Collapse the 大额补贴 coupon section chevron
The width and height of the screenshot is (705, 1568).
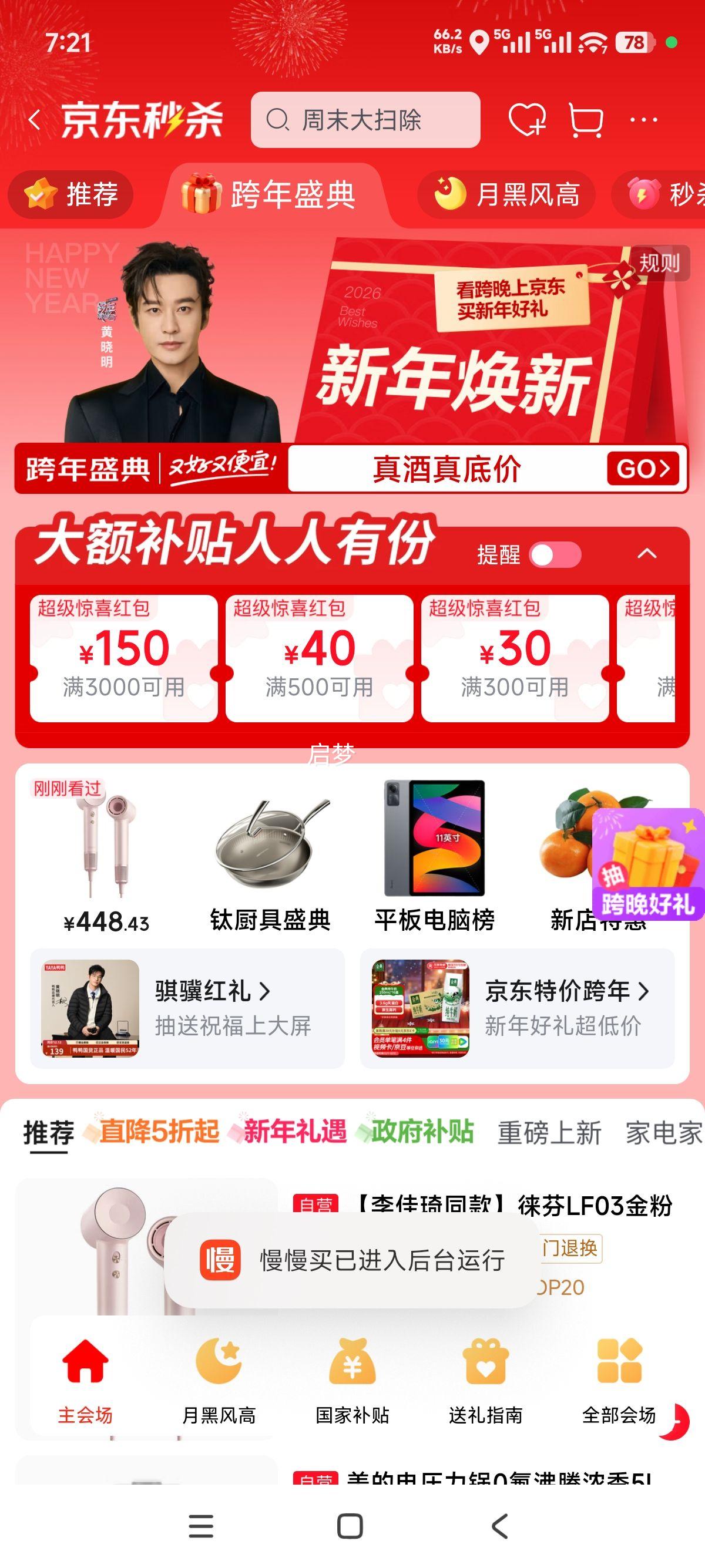(x=647, y=554)
